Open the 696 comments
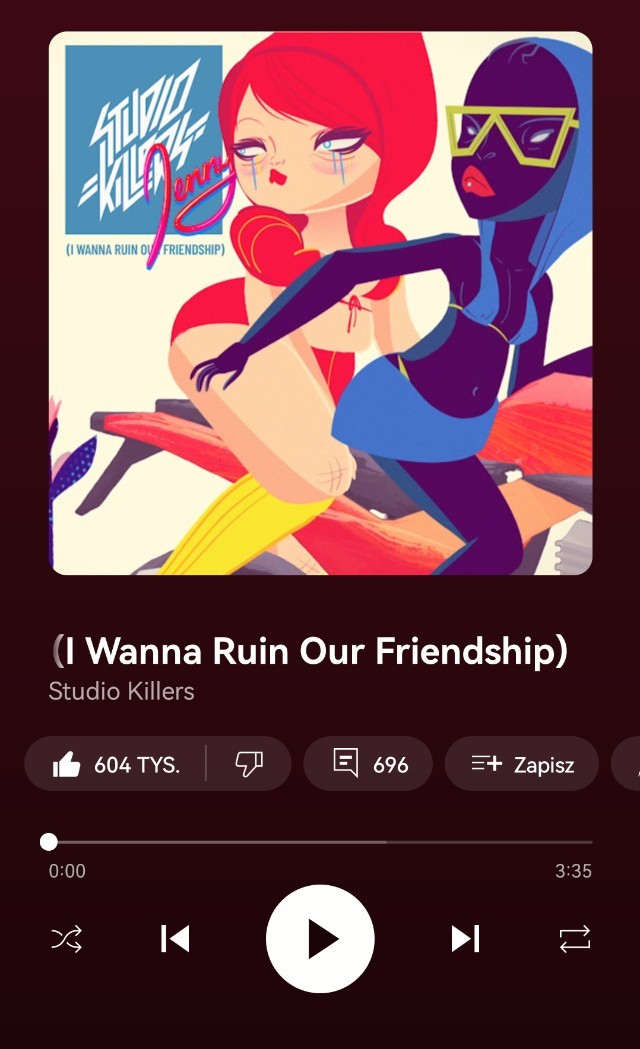The image size is (640, 1049). coord(368,765)
